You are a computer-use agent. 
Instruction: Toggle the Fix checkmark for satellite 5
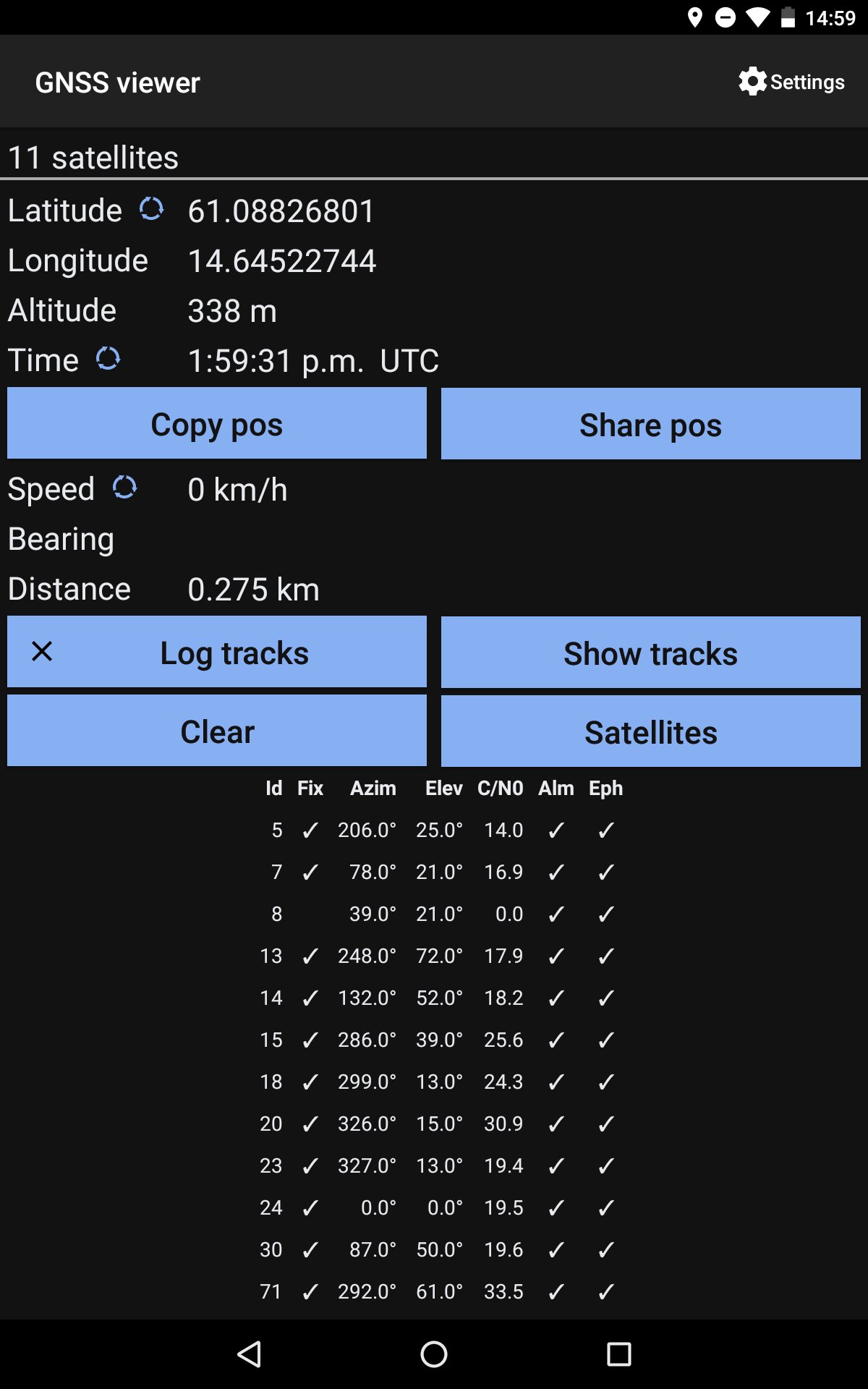pos(310,831)
